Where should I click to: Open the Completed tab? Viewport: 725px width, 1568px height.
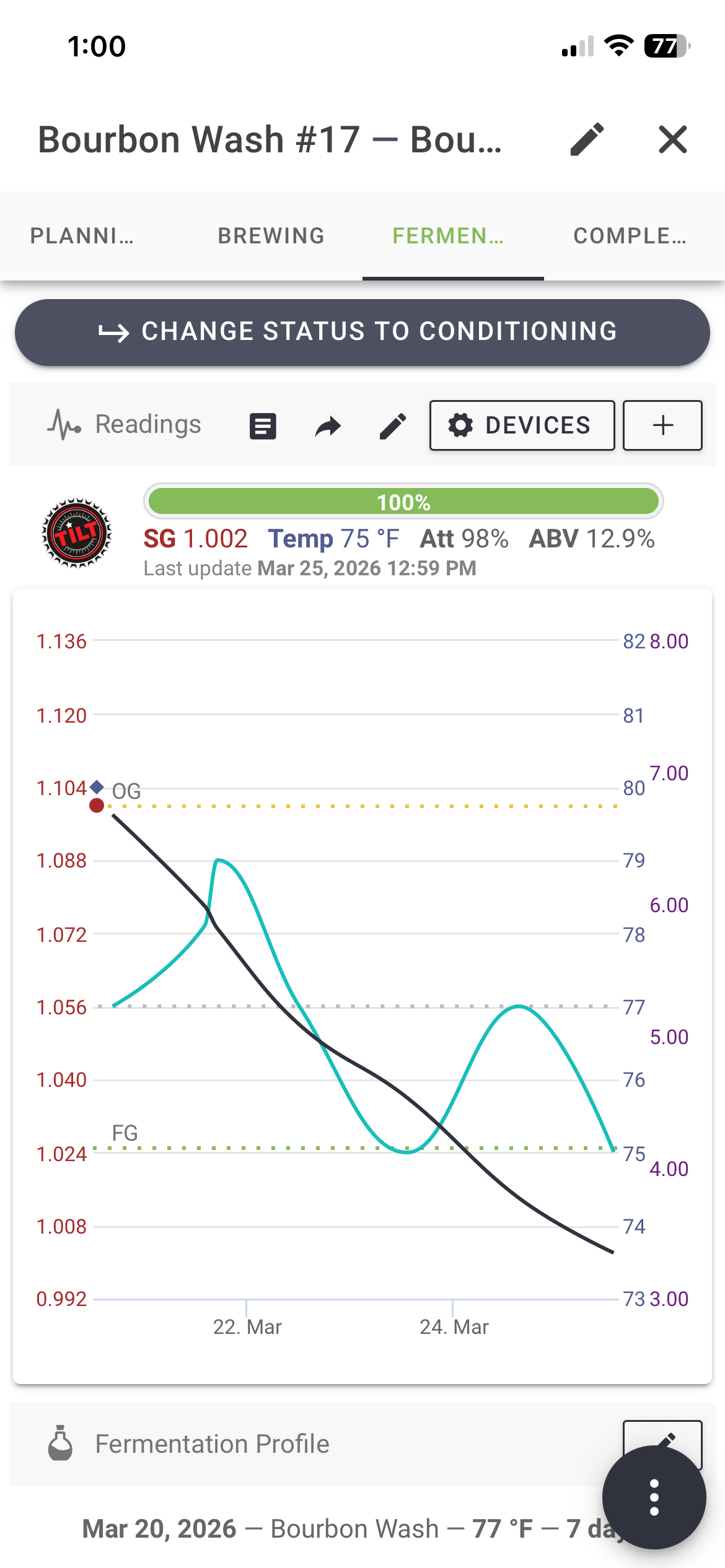click(630, 236)
